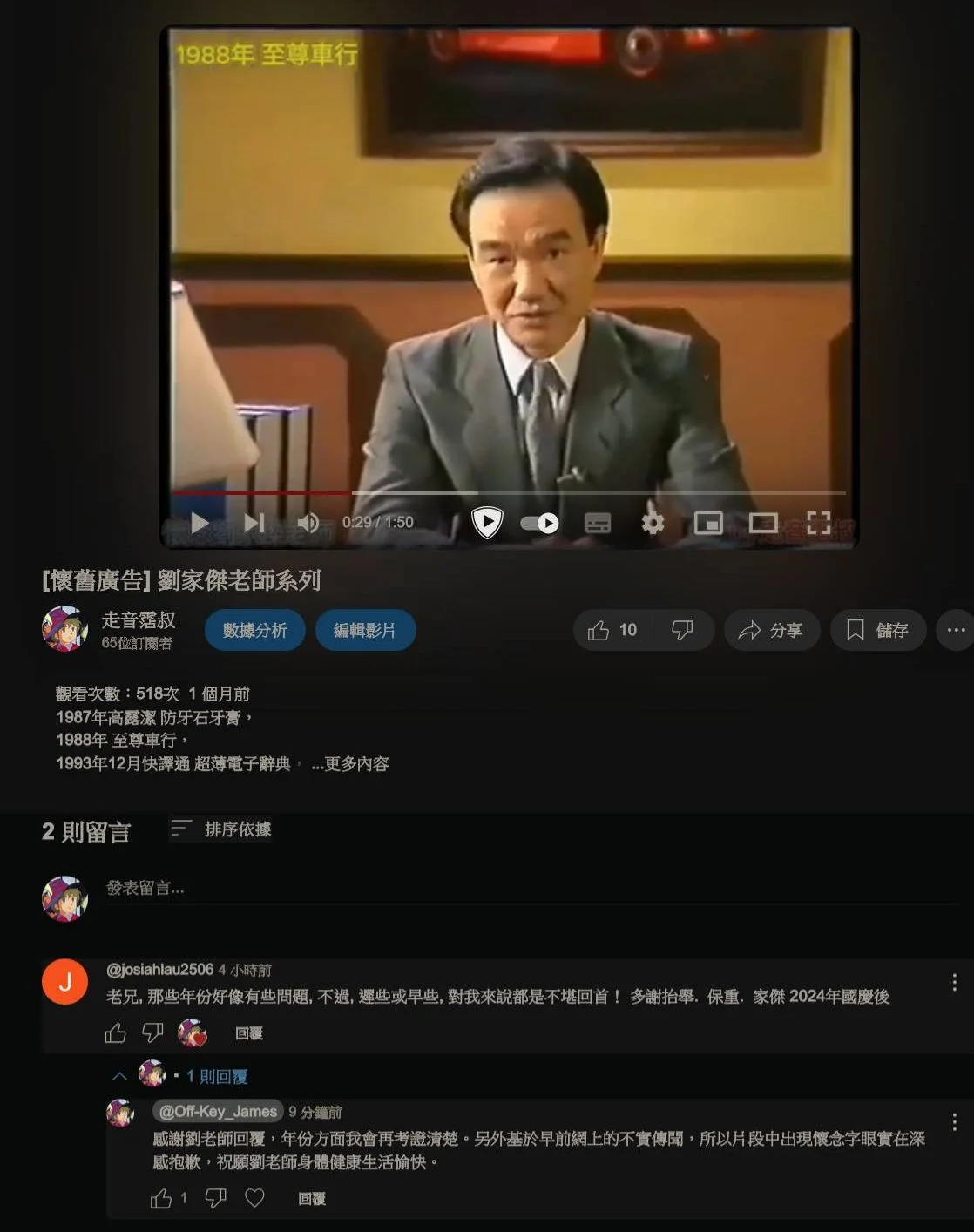
Task: Mute the video volume
Action: (308, 523)
